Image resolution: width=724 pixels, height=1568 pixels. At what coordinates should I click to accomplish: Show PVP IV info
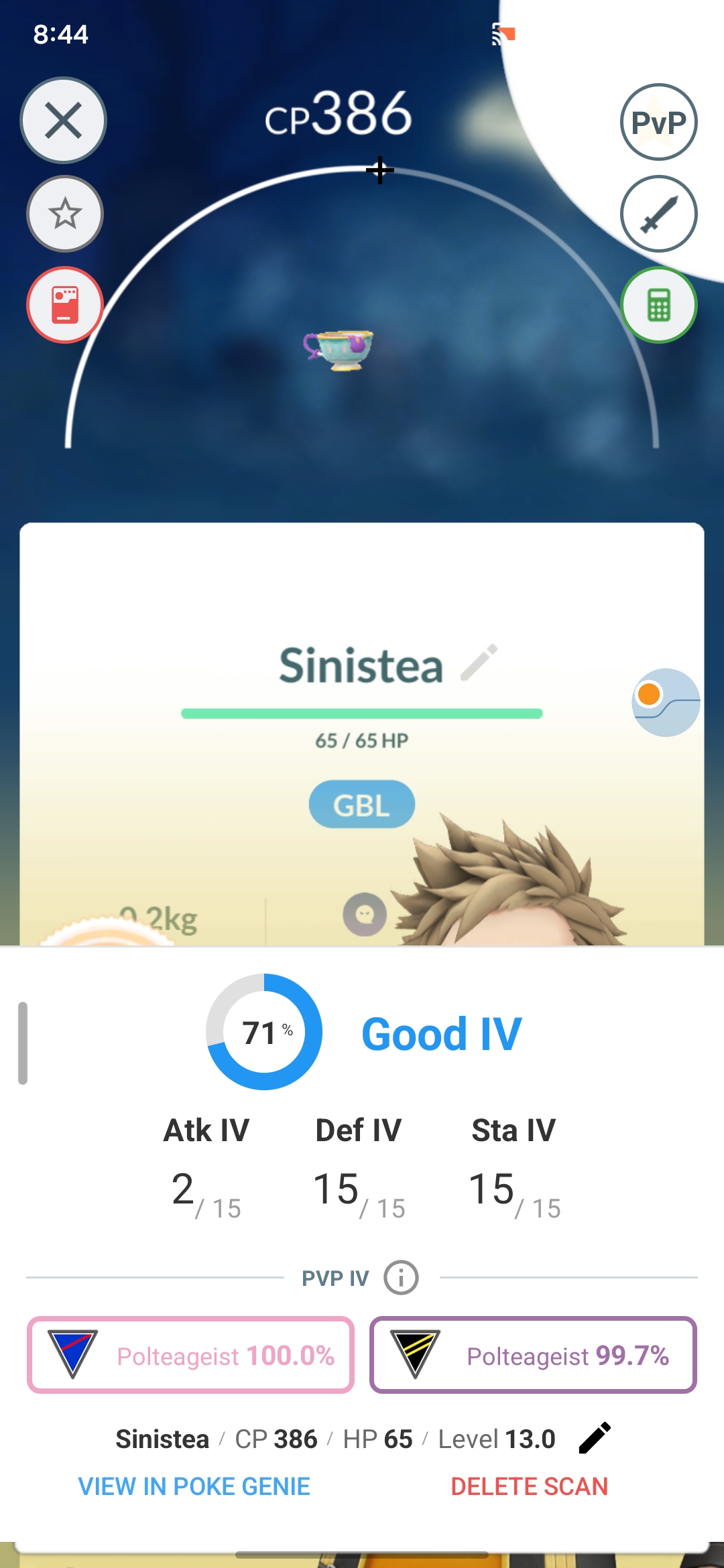pyautogui.click(x=401, y=1277)
